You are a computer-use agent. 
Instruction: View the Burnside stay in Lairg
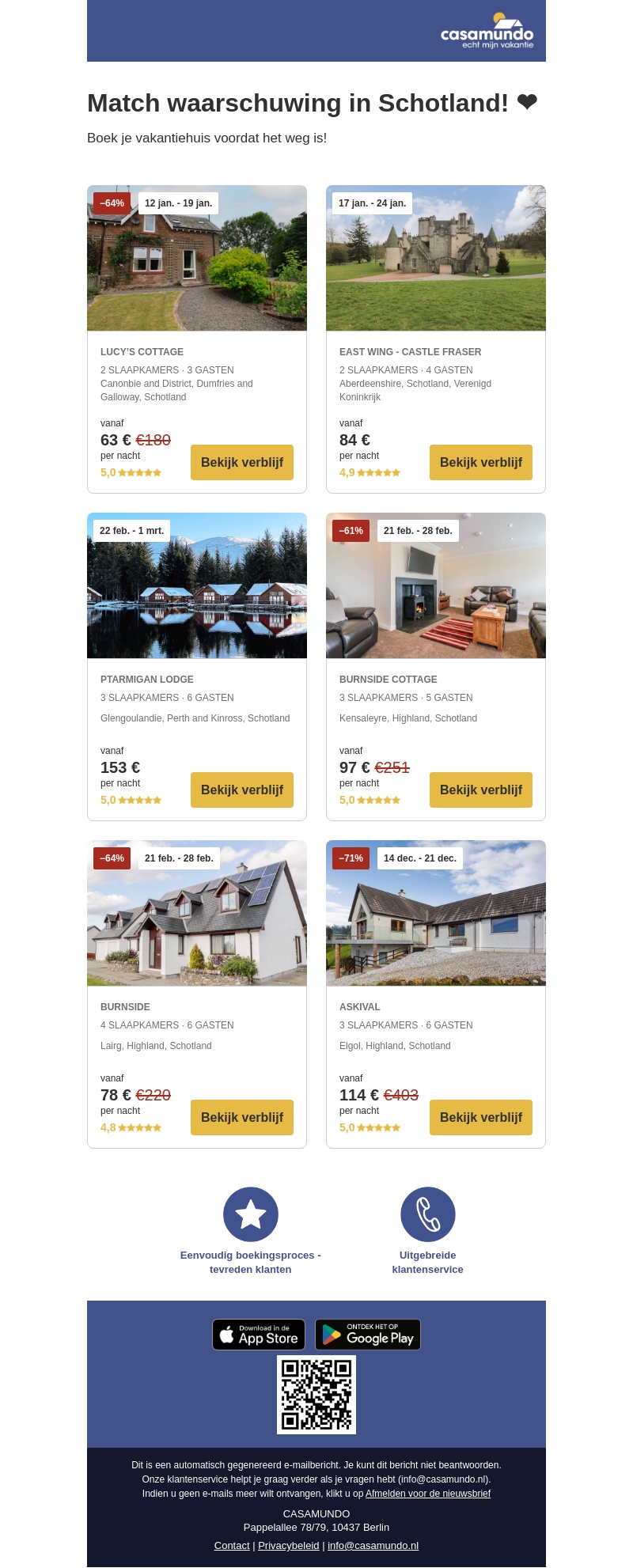pos(241,1117)
